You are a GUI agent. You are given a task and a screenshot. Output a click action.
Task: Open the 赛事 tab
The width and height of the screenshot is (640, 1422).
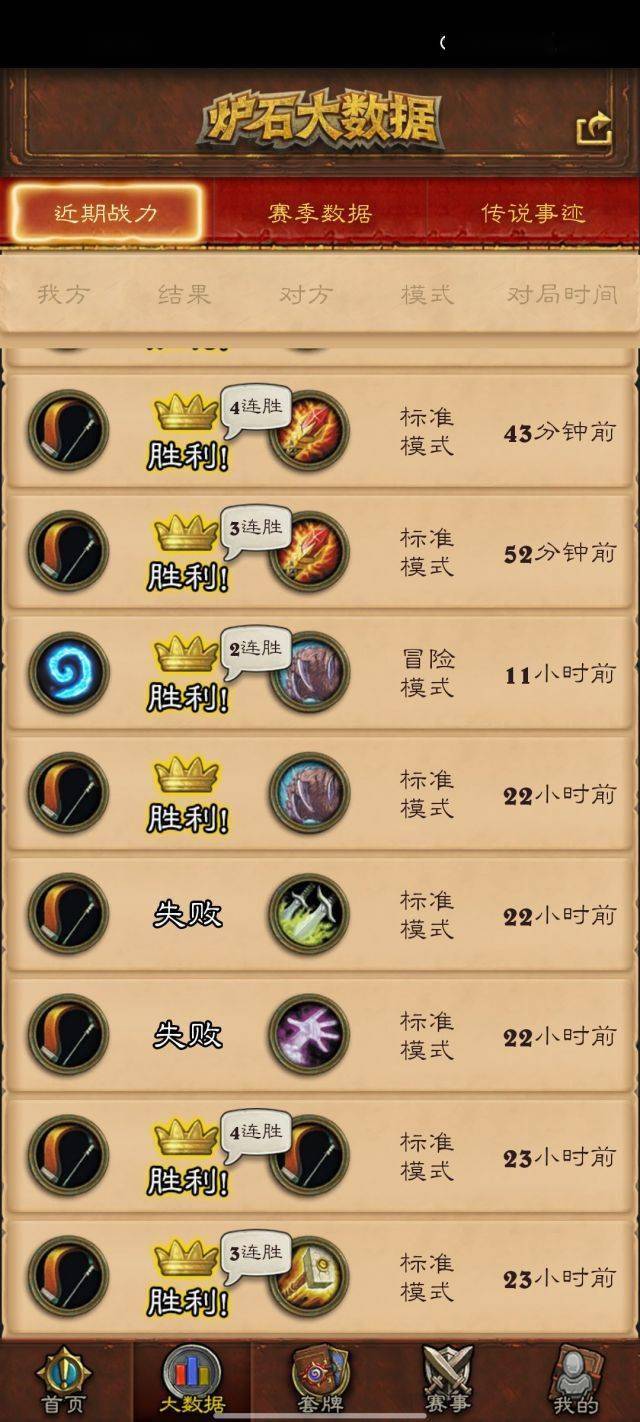coord(447,1381)
